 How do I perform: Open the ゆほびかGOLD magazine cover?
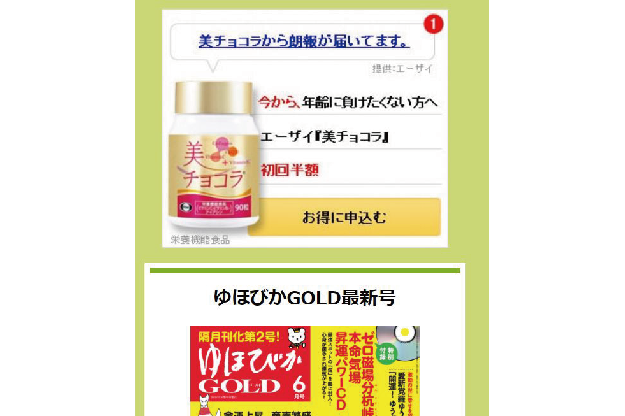point(304,371)
